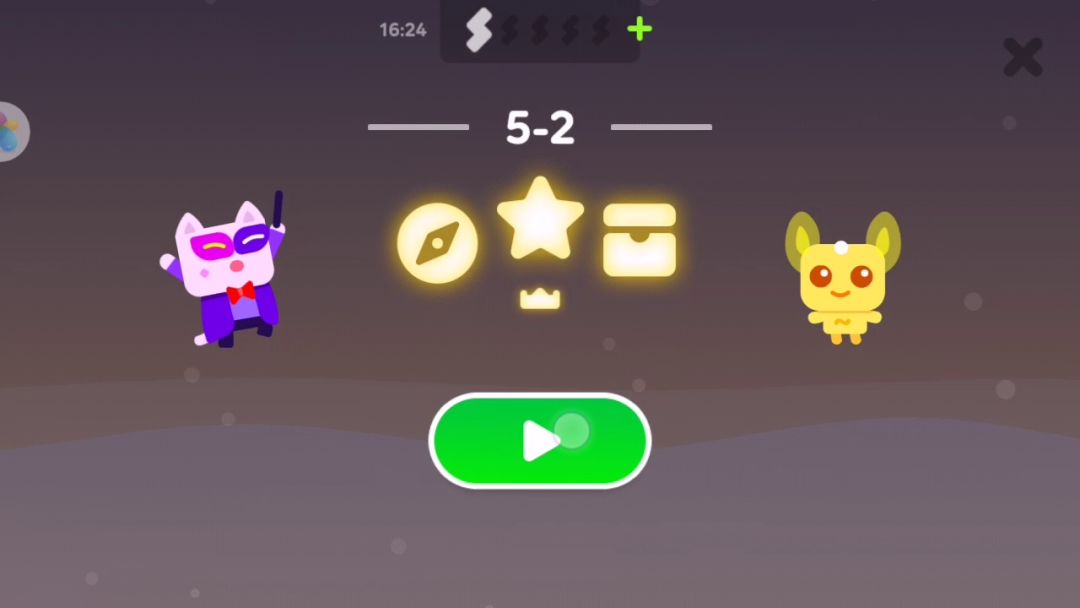This screenshot has width=1080, height=608.
Task: Open the colorful side bubble icon
Action: 10,133
